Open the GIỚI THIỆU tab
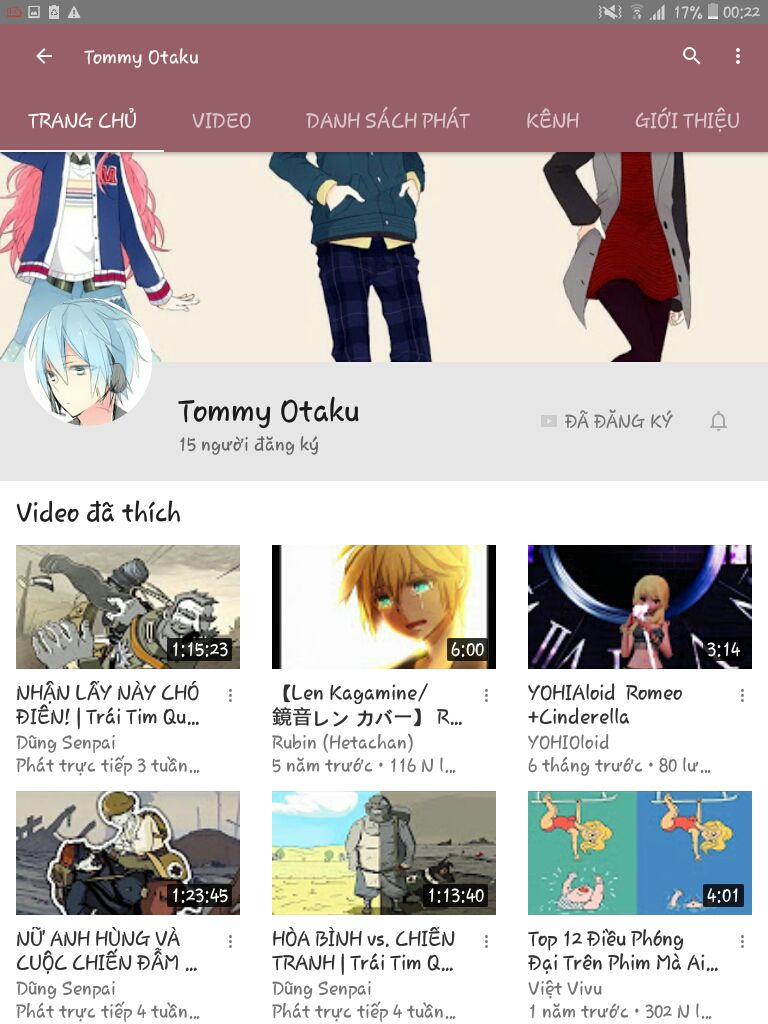This screenshot has width=768, height=1024. point(687,121)
